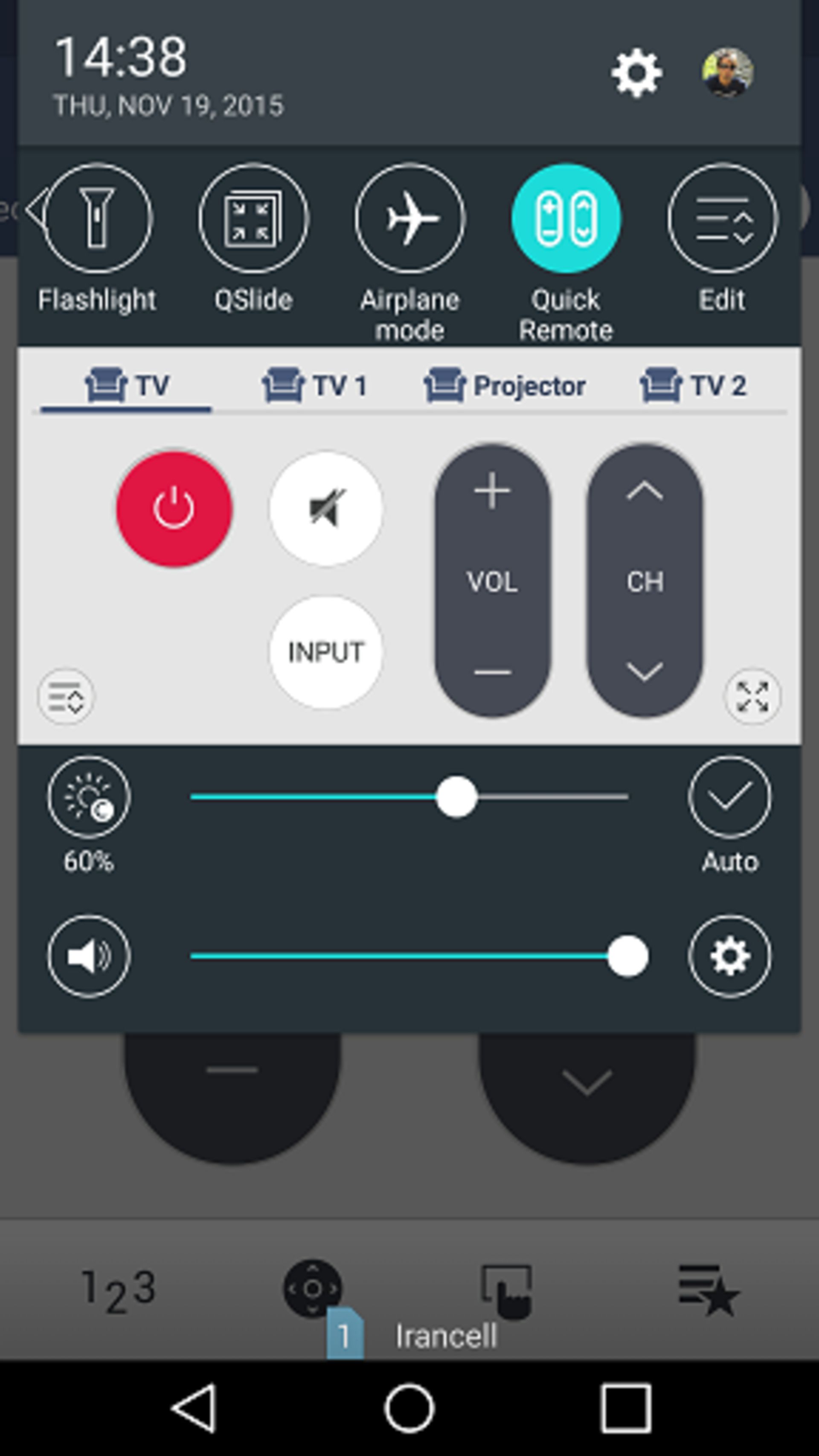Screen dimensions: 819x1456
Task: Open settings from the gear icon beside the clock
Action: coord(636,73)
